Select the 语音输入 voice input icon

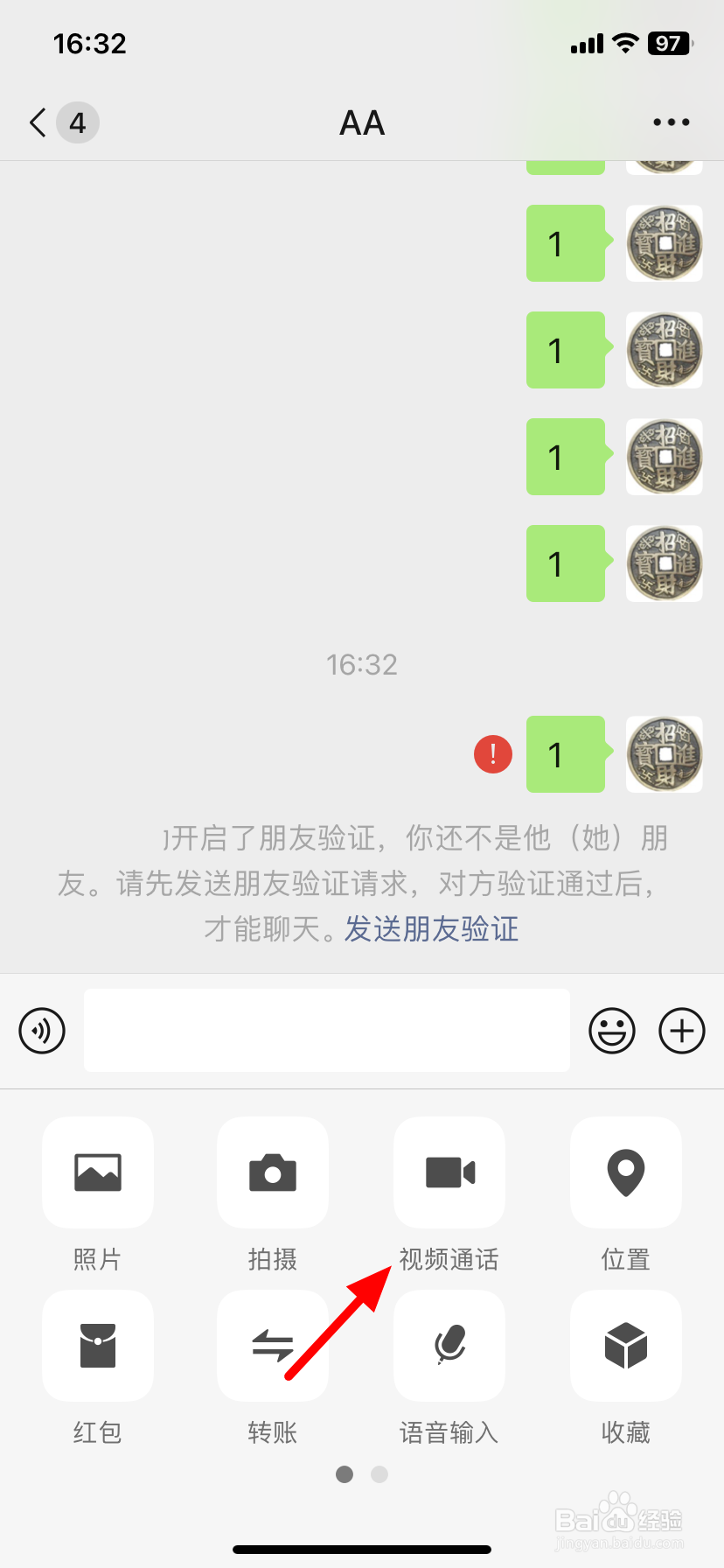449,1345
